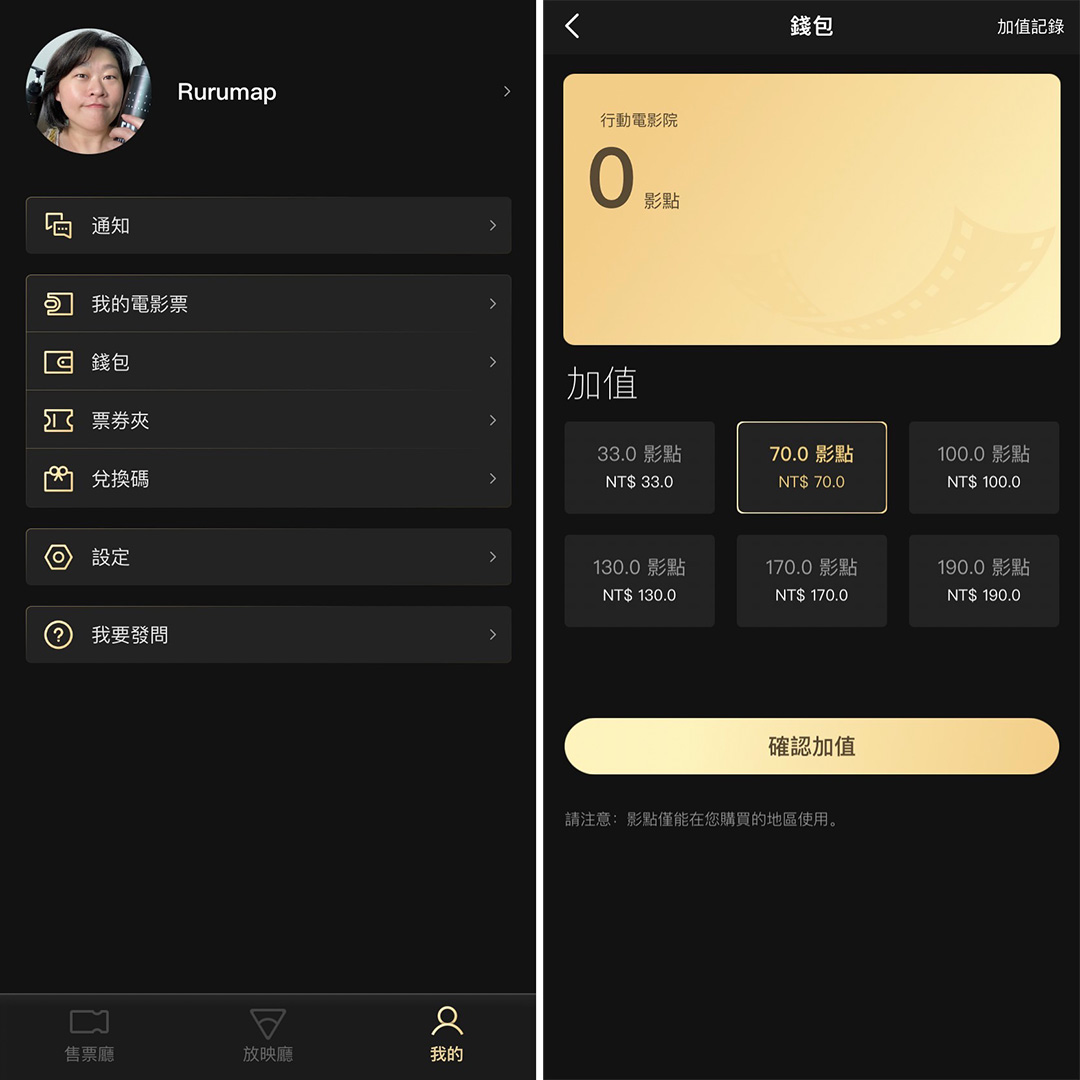Viewport: 1080px width, 1080px height.
Task: Open the 錢包 wallet row
Action: tap(269, 362)
